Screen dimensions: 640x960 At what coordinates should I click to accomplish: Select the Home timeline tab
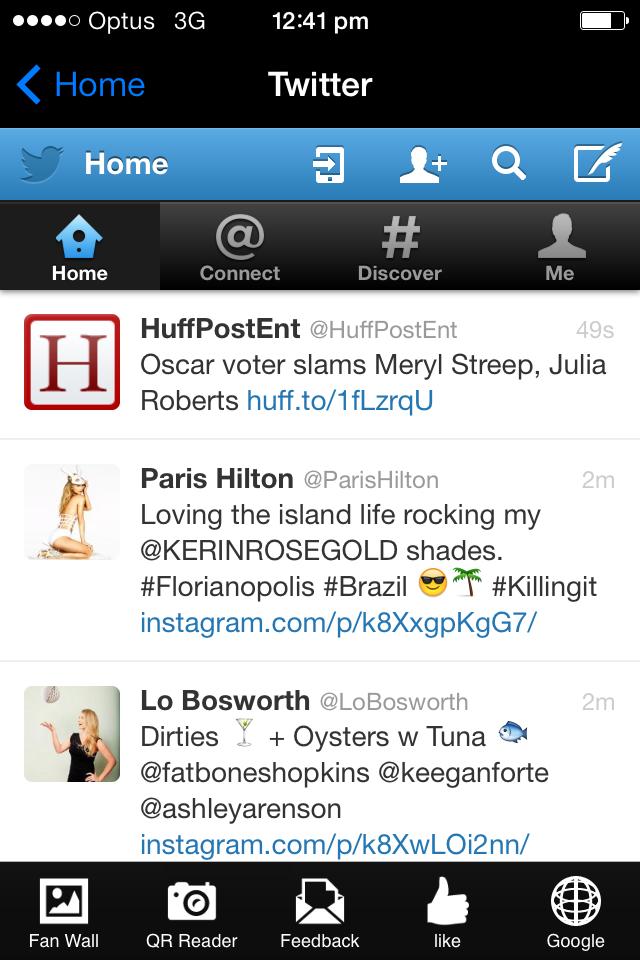[x=80, y=248]
